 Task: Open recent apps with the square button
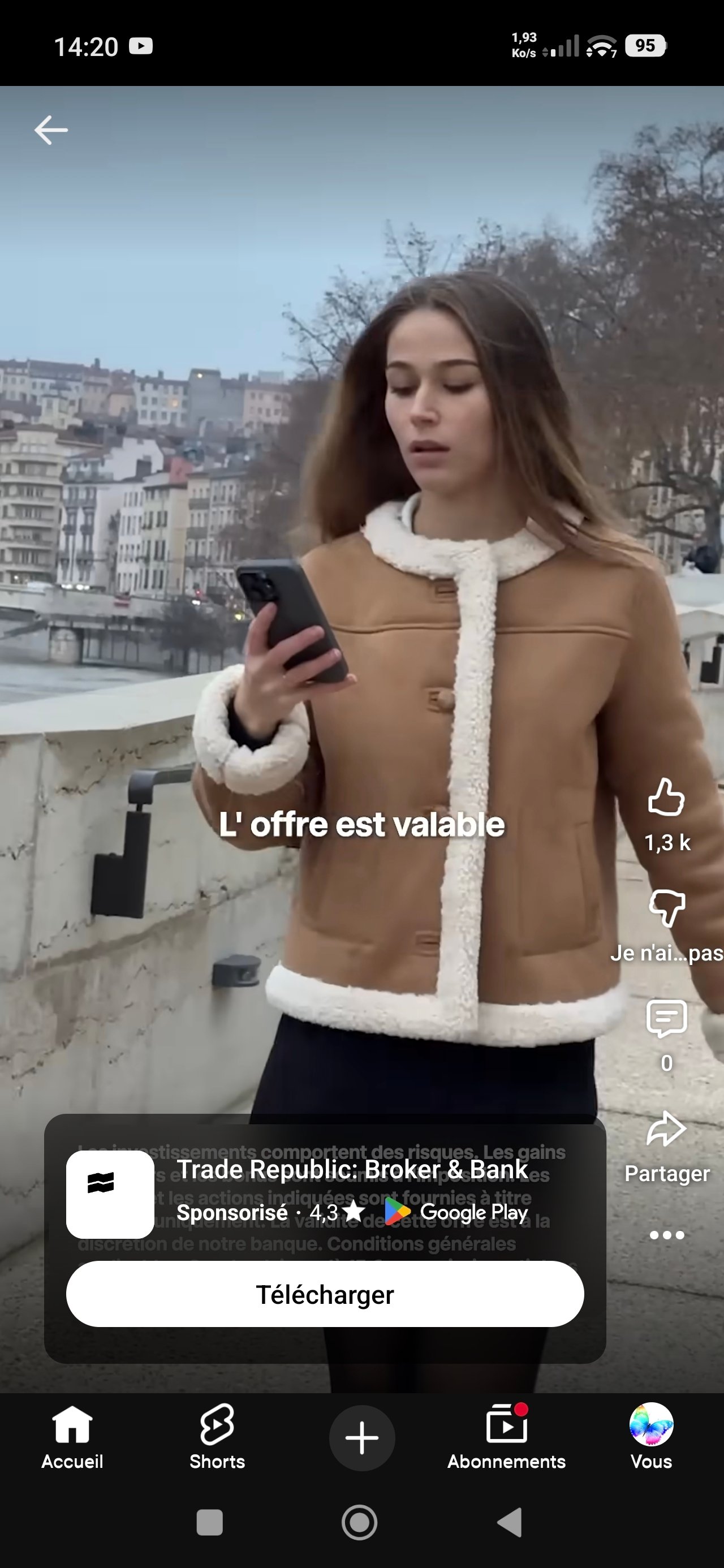pyautogui.click(x=209, y=1523)
